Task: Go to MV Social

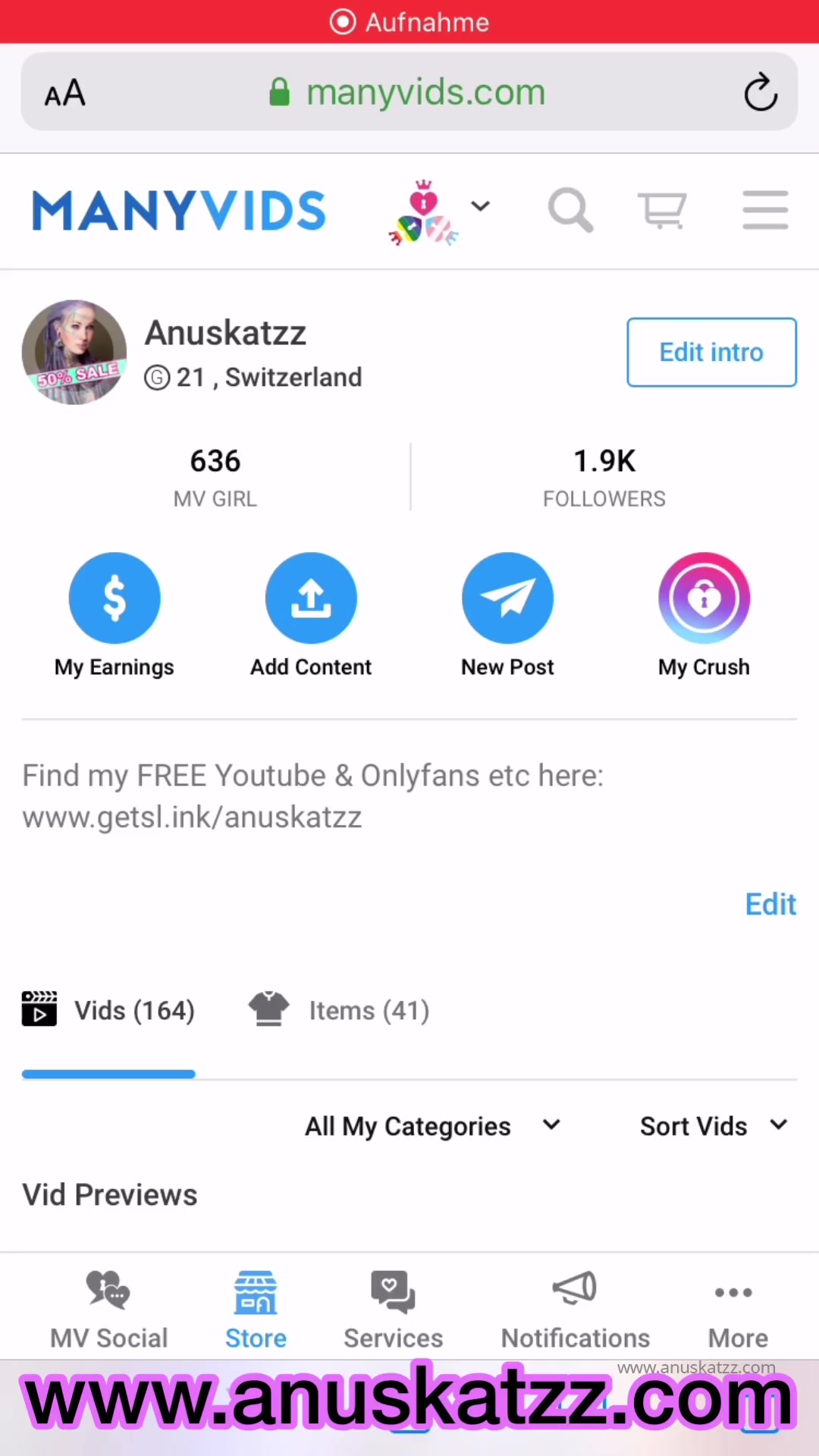Action: coord(109,1310)
